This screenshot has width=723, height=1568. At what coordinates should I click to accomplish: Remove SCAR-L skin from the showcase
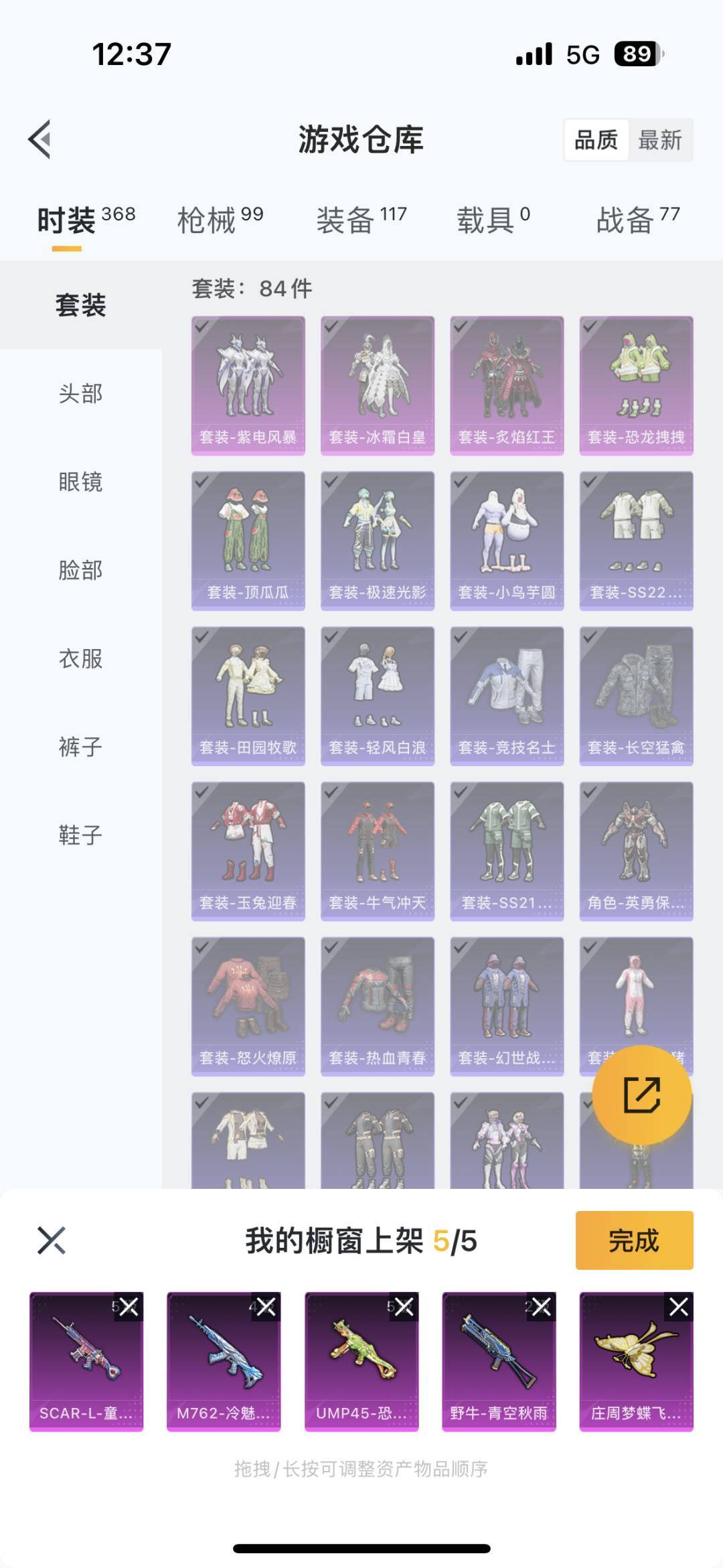point(129,1306)
